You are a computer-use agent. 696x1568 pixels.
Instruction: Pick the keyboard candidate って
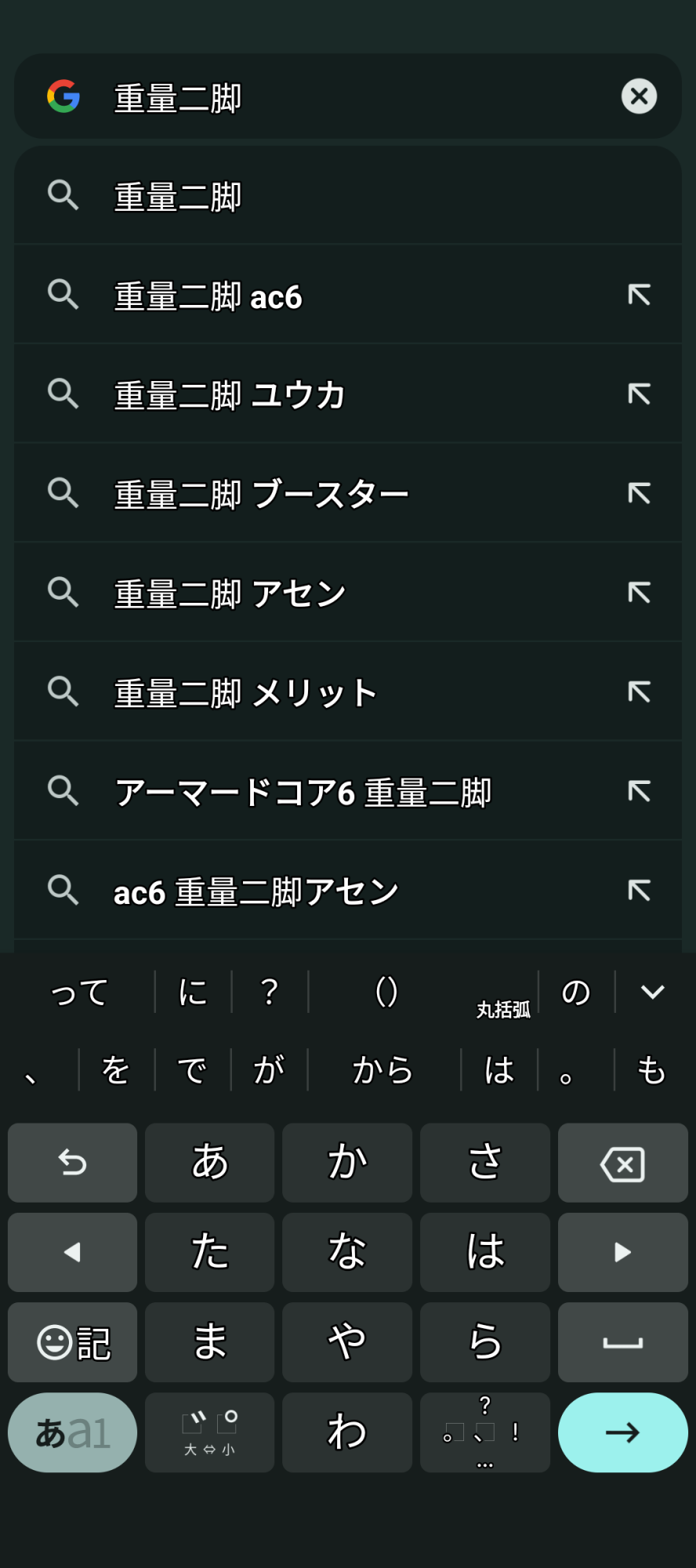coord(79,993)
